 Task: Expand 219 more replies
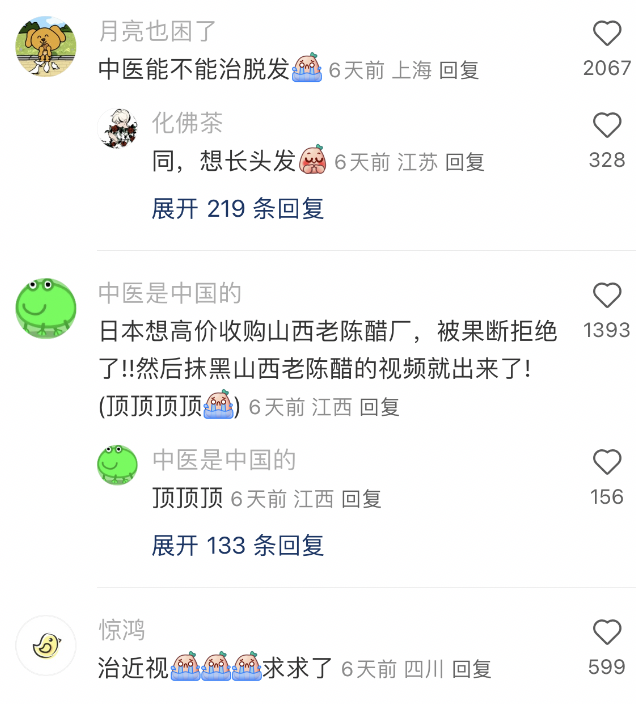[238, 209]
